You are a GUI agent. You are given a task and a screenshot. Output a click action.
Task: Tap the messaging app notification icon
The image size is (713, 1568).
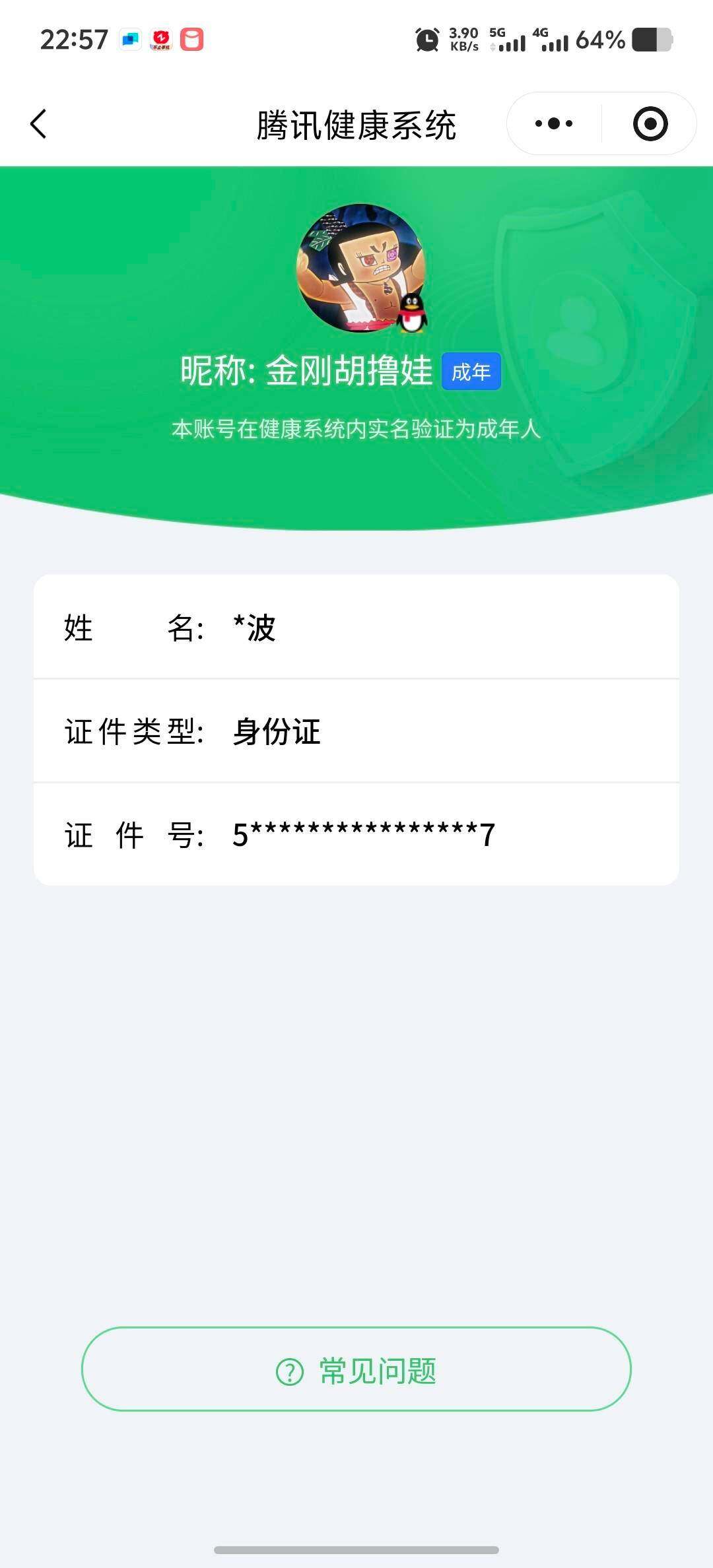[x=130, y=41]
